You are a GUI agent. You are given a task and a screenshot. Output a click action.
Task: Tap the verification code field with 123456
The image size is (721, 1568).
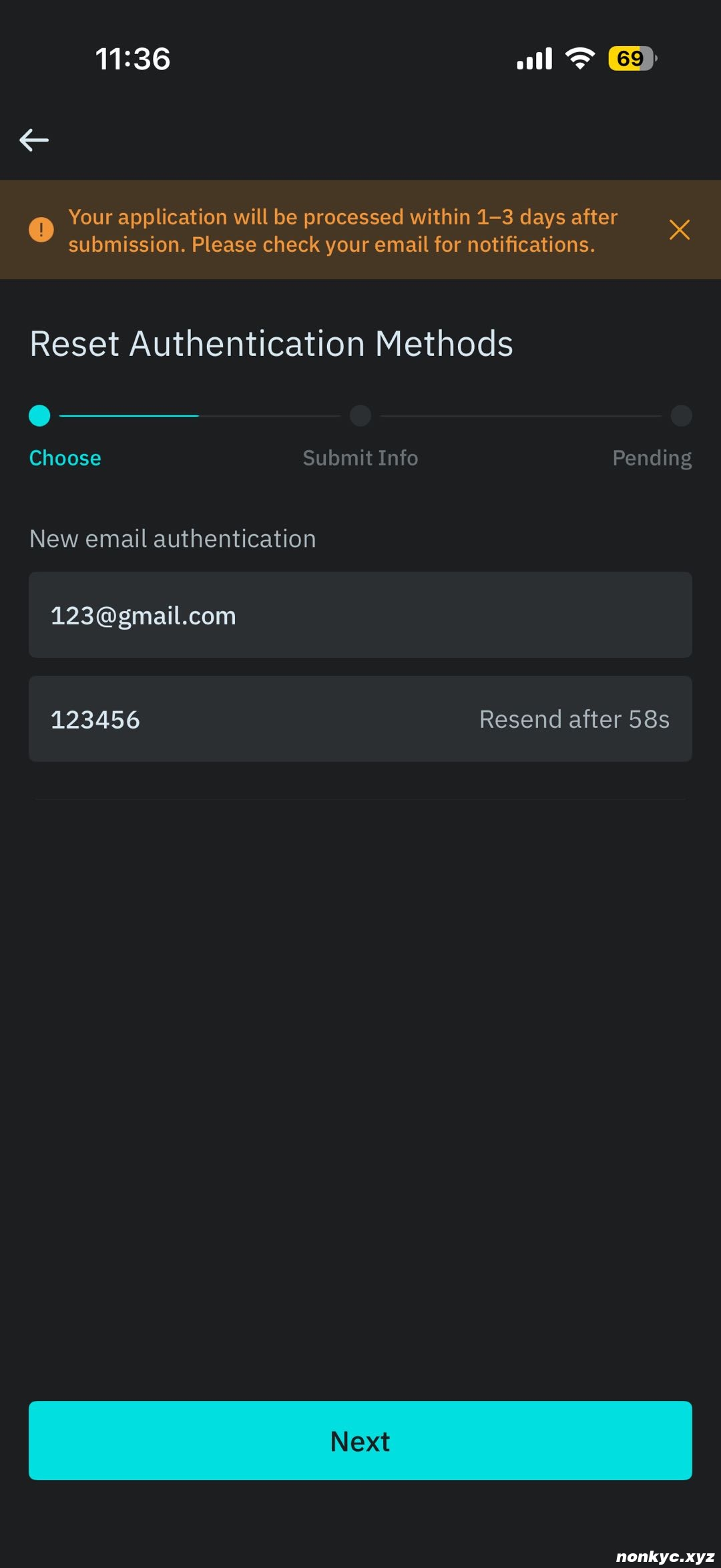[254, 719]
